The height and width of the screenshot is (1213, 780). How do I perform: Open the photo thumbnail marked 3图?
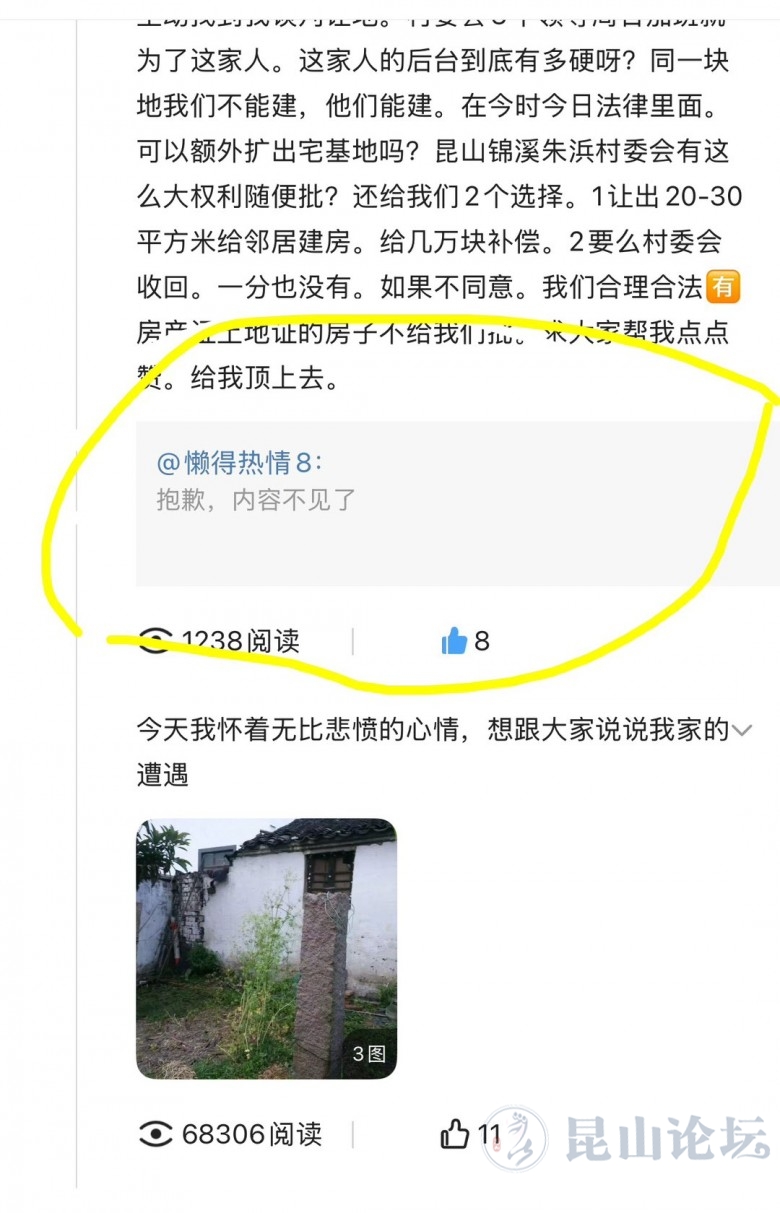[x=266, y=948]
